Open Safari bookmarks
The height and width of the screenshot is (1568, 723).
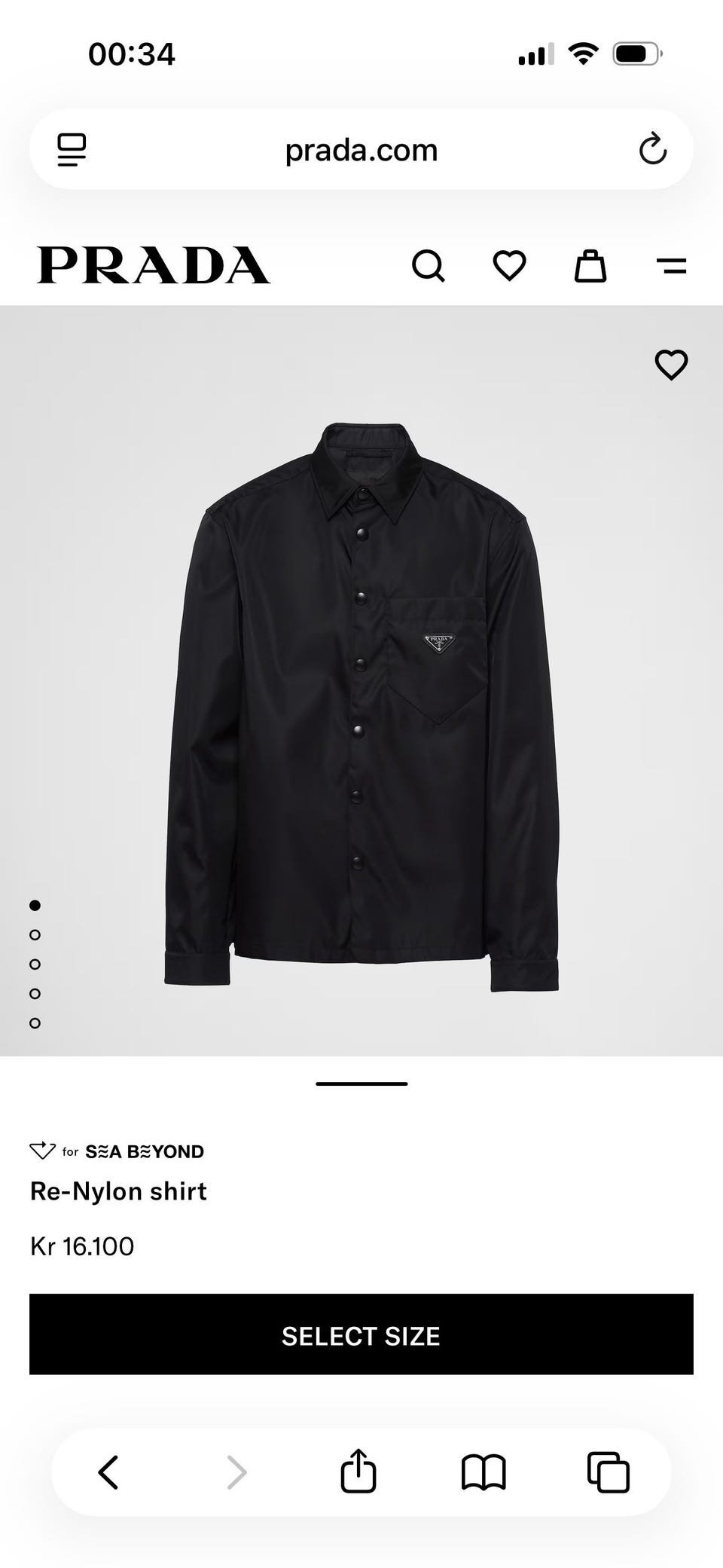pyautogui.click(x=484, y=1472)
